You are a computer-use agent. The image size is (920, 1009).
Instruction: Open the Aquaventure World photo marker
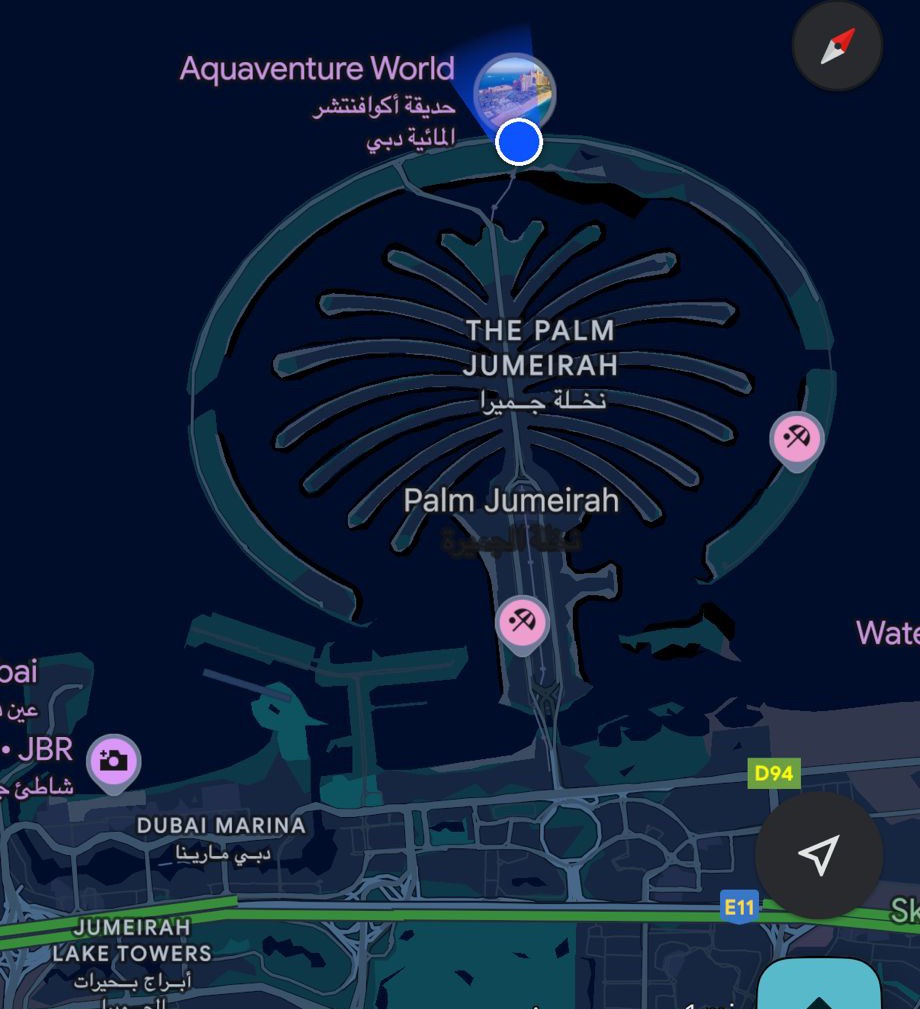tap(514, 88)
